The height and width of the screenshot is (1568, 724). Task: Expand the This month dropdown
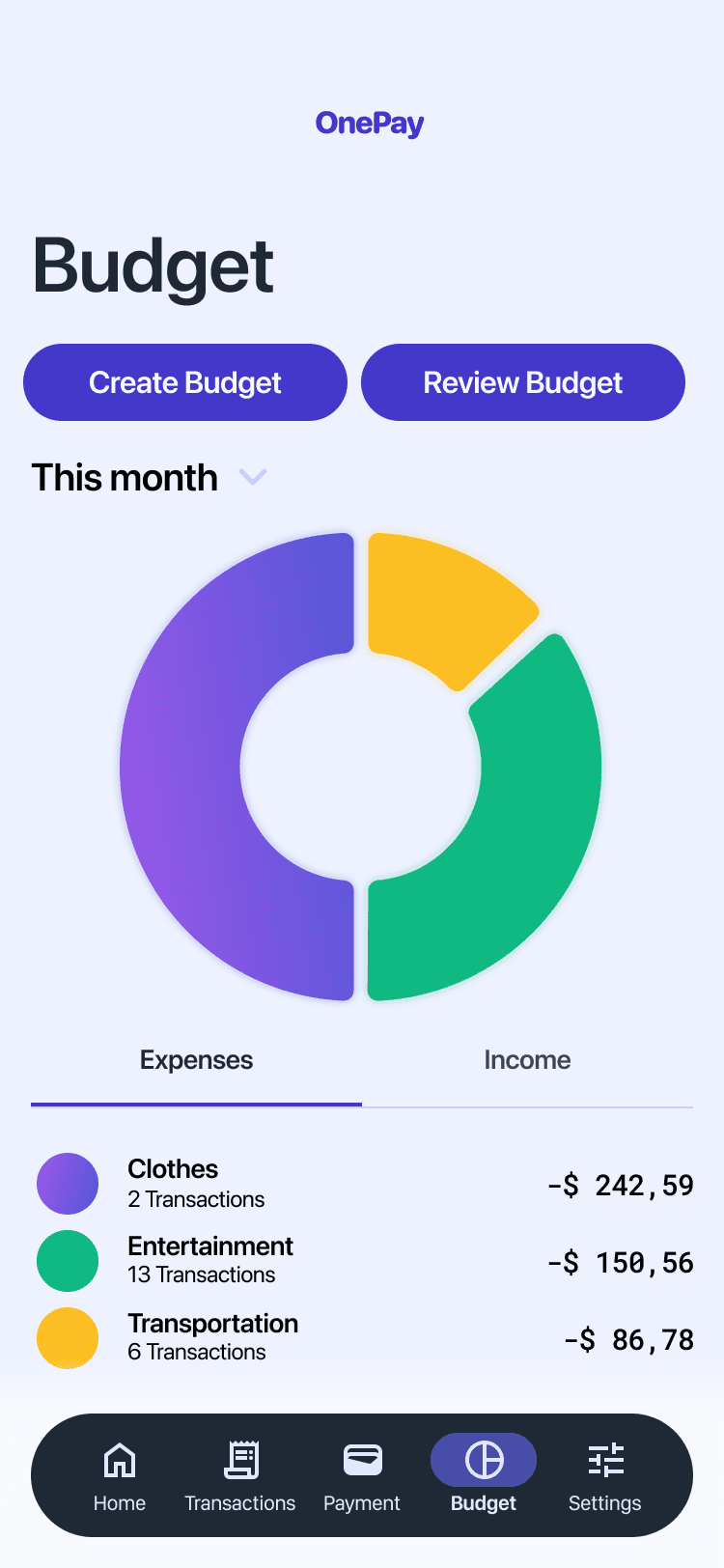point(150,478)
